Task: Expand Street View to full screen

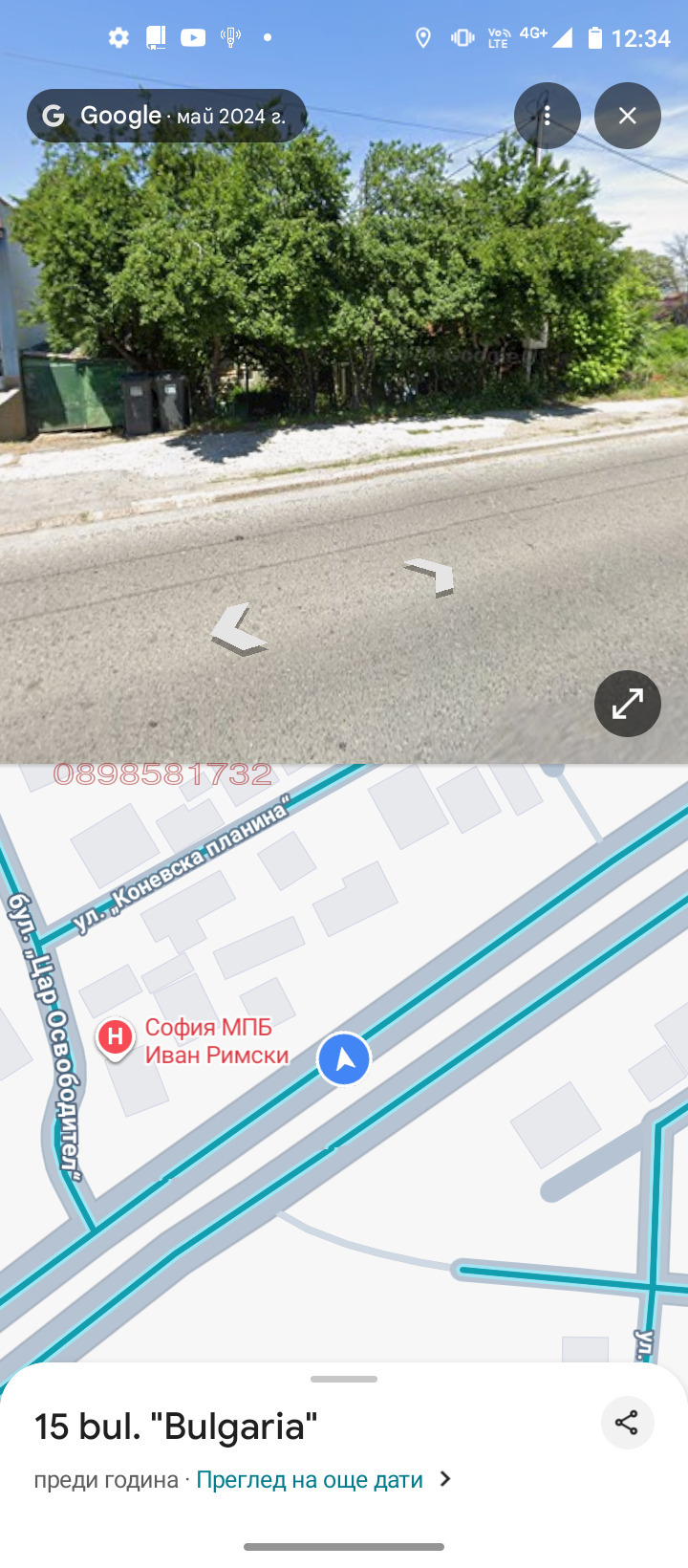Action: 627,704
